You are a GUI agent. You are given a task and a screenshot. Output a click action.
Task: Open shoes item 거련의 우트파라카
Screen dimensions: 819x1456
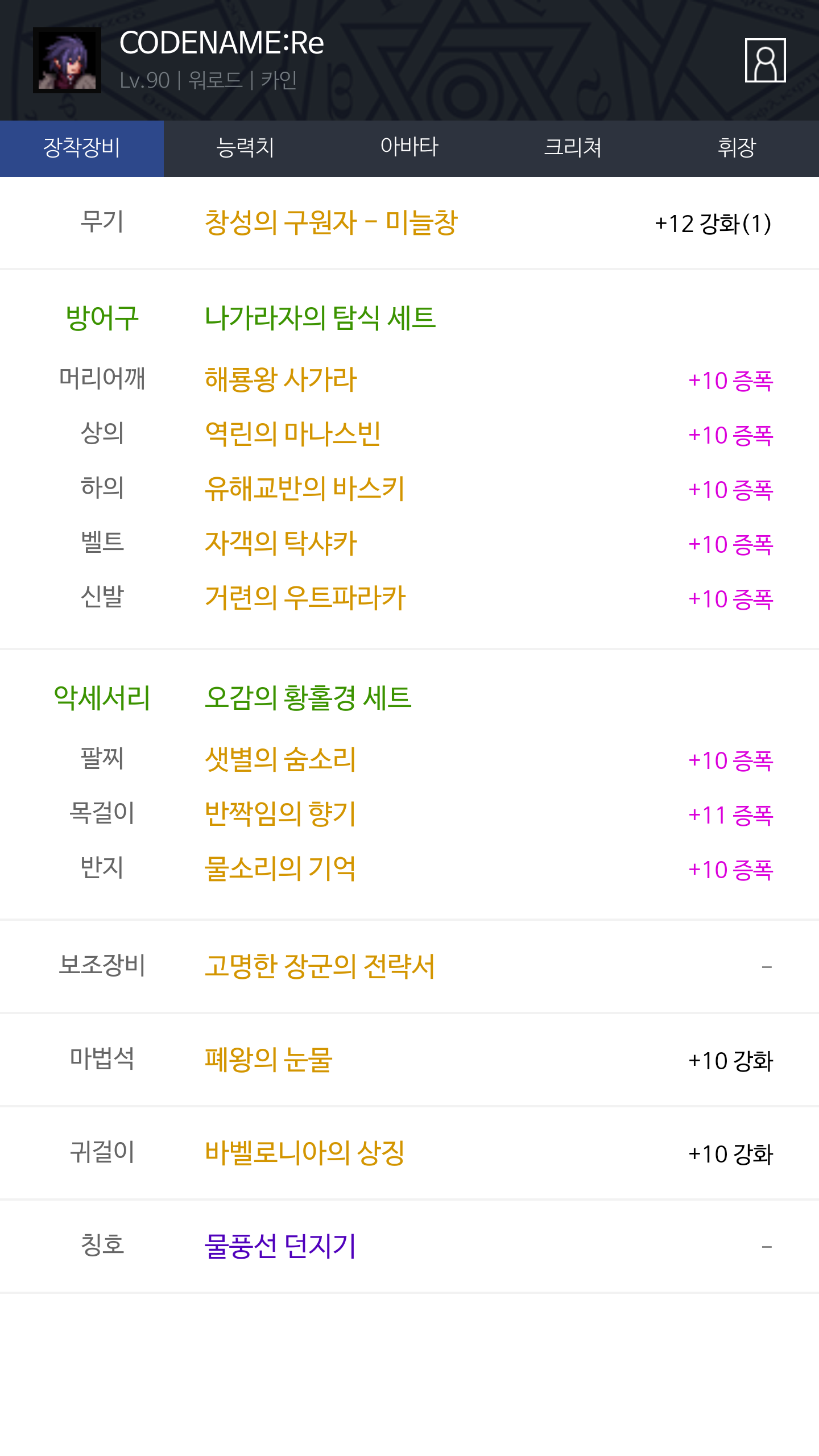tap(305, 598)
